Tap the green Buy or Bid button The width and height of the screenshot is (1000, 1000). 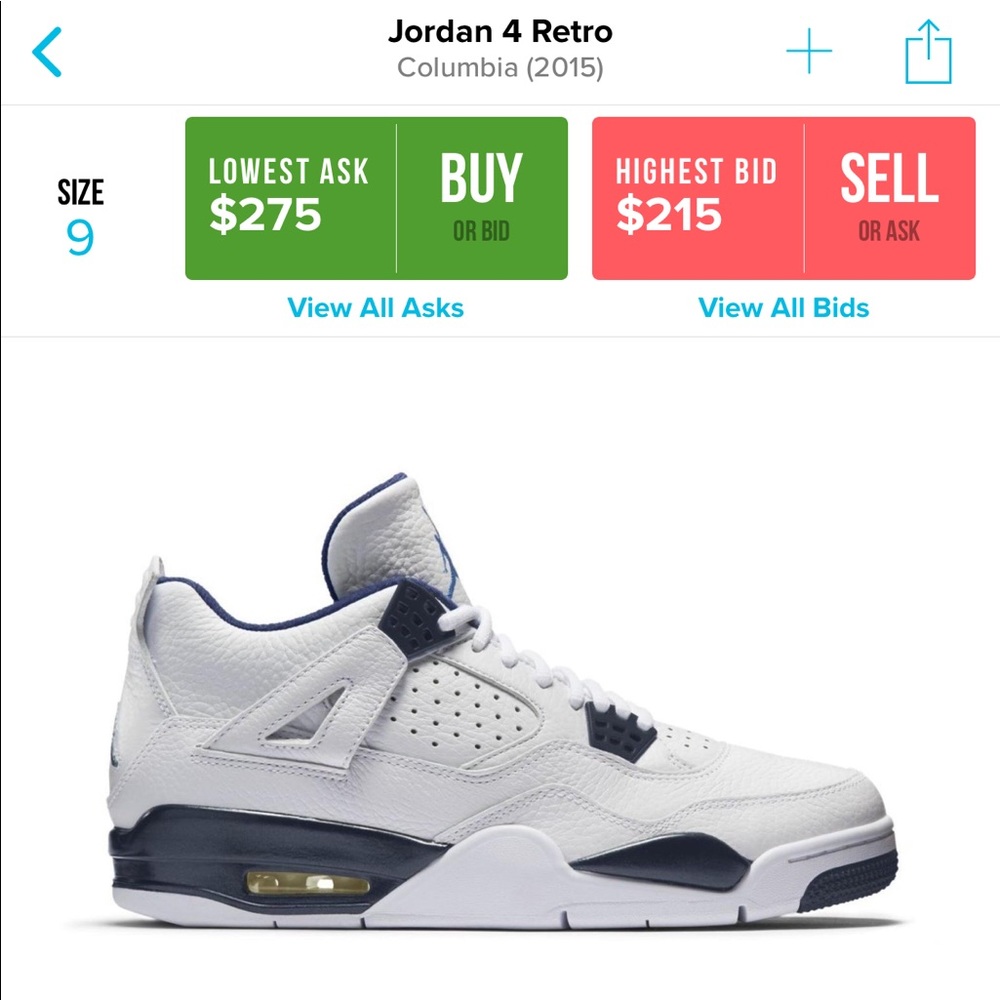click(482, 198)
